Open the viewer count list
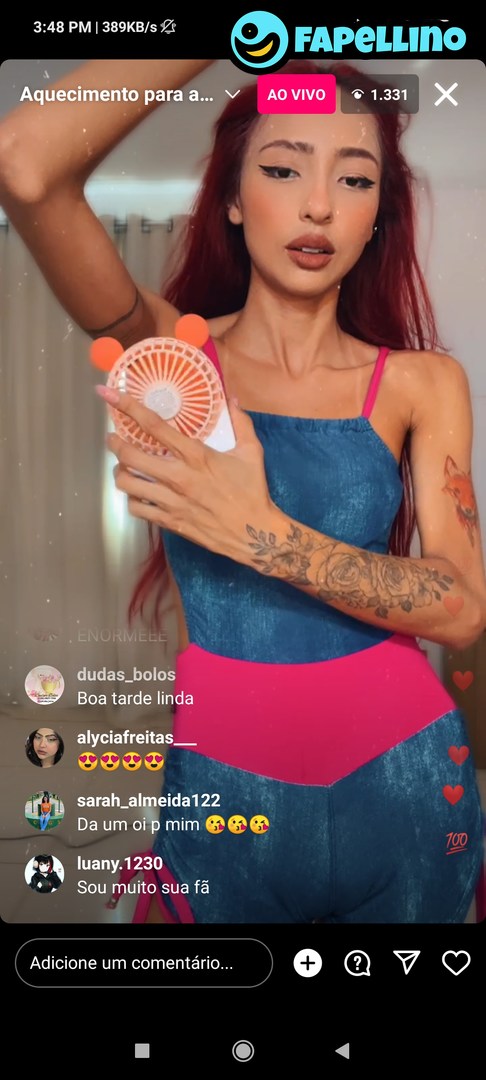Viewport: 486px width, 1080px height. (380, 94)
